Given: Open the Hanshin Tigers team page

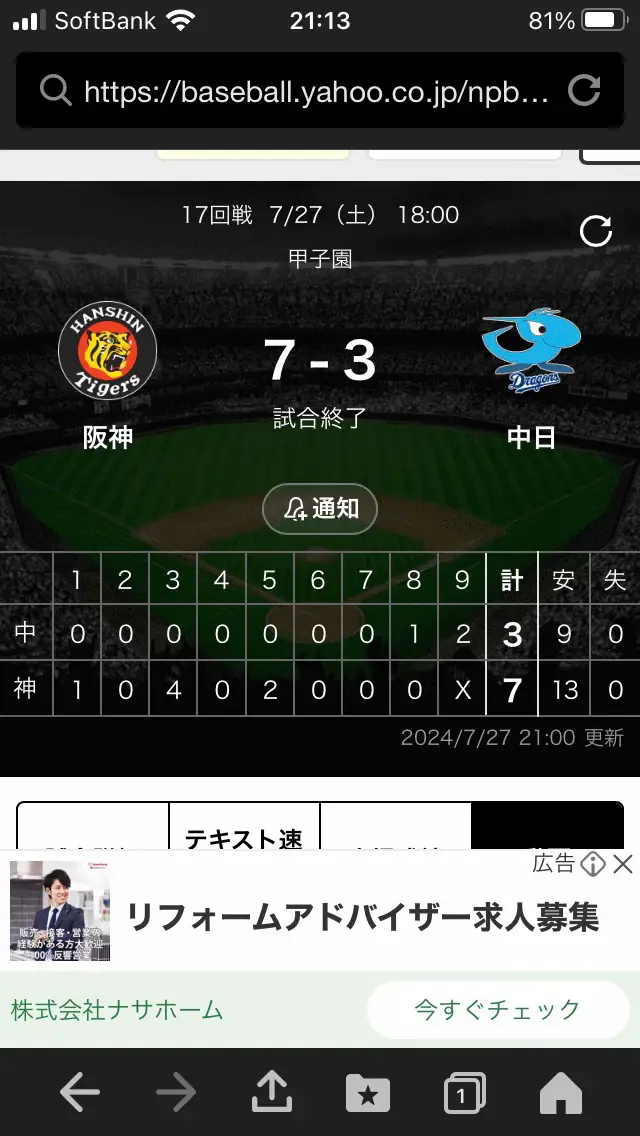Looking at the screenshot, I should [107, 351].
